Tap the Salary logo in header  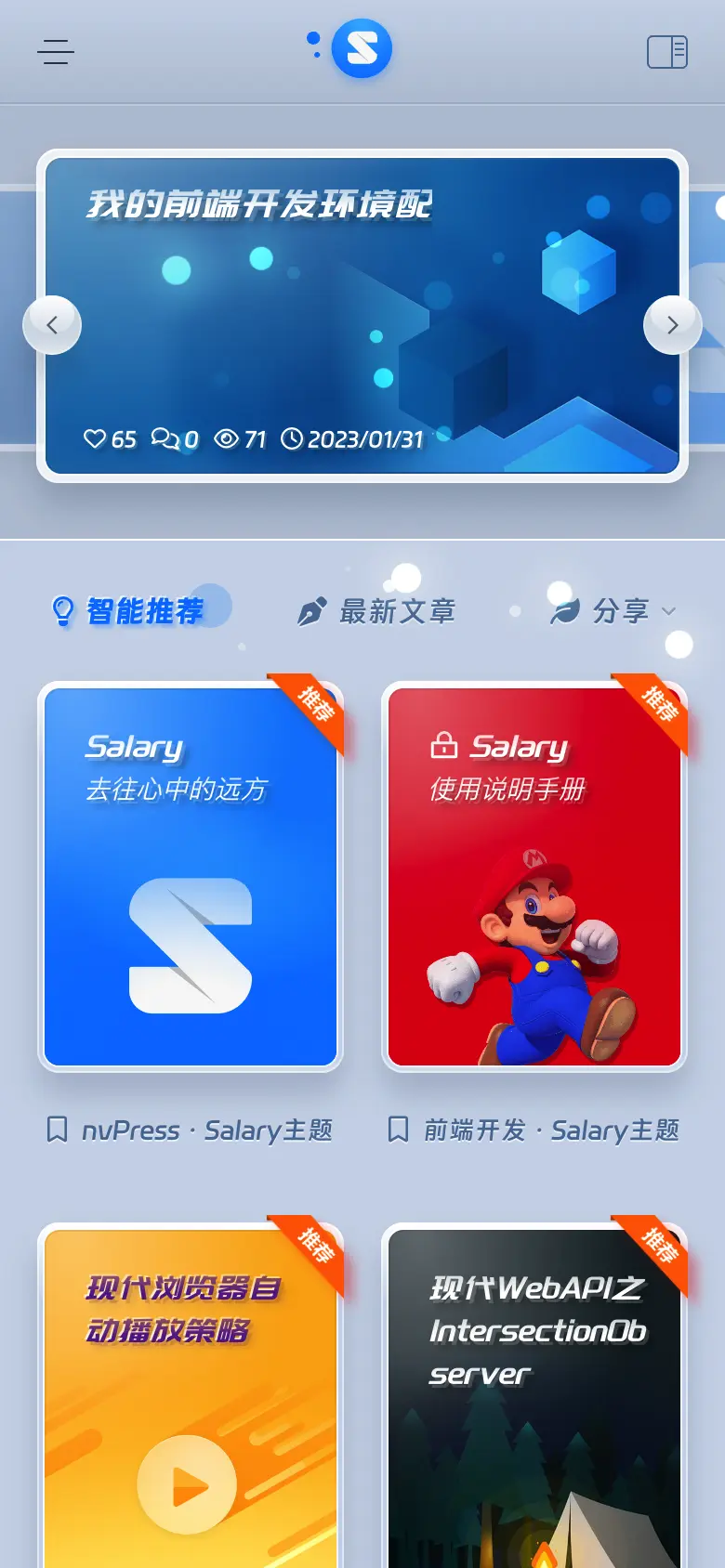[x=361, y=48]
